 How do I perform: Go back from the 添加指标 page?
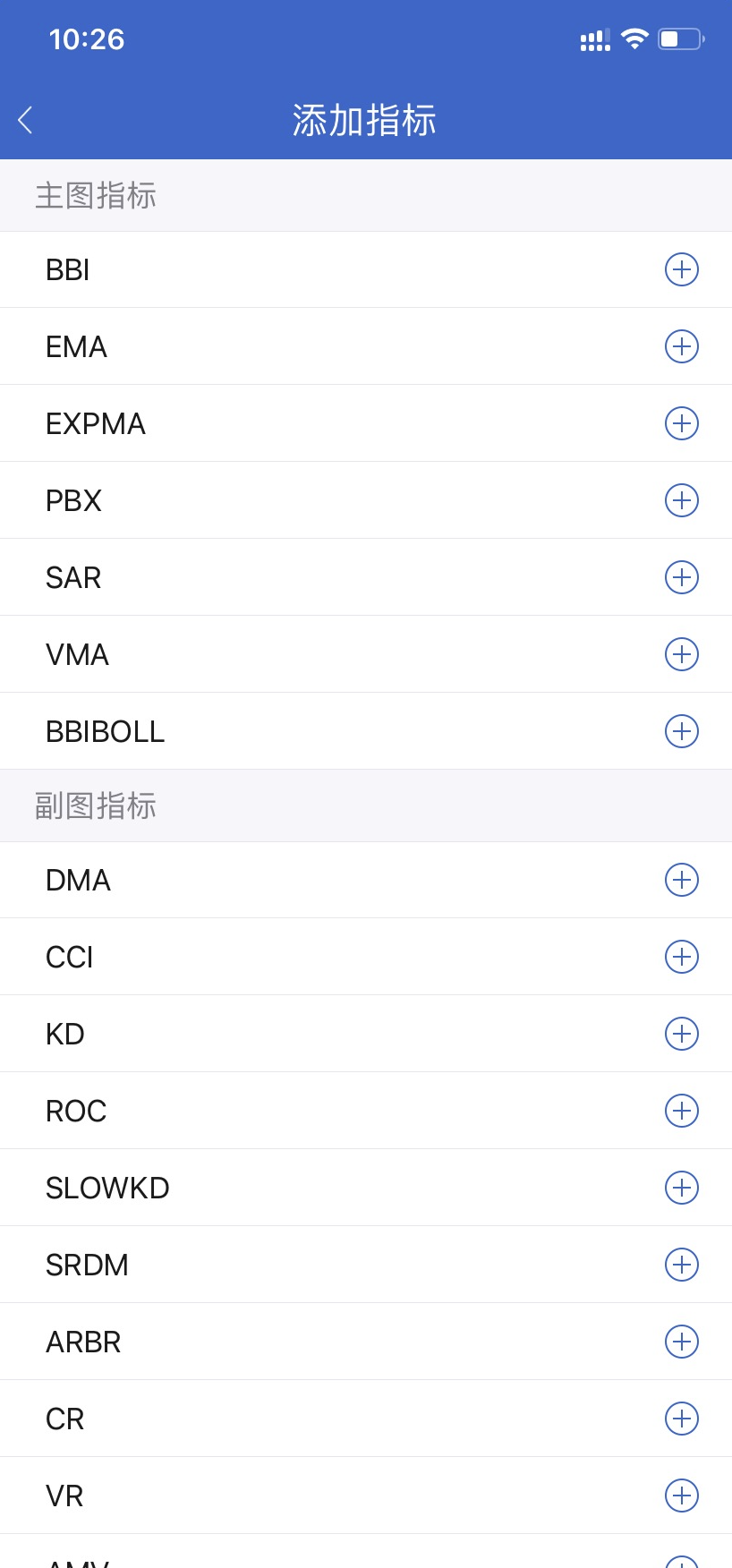click(26, 120)
